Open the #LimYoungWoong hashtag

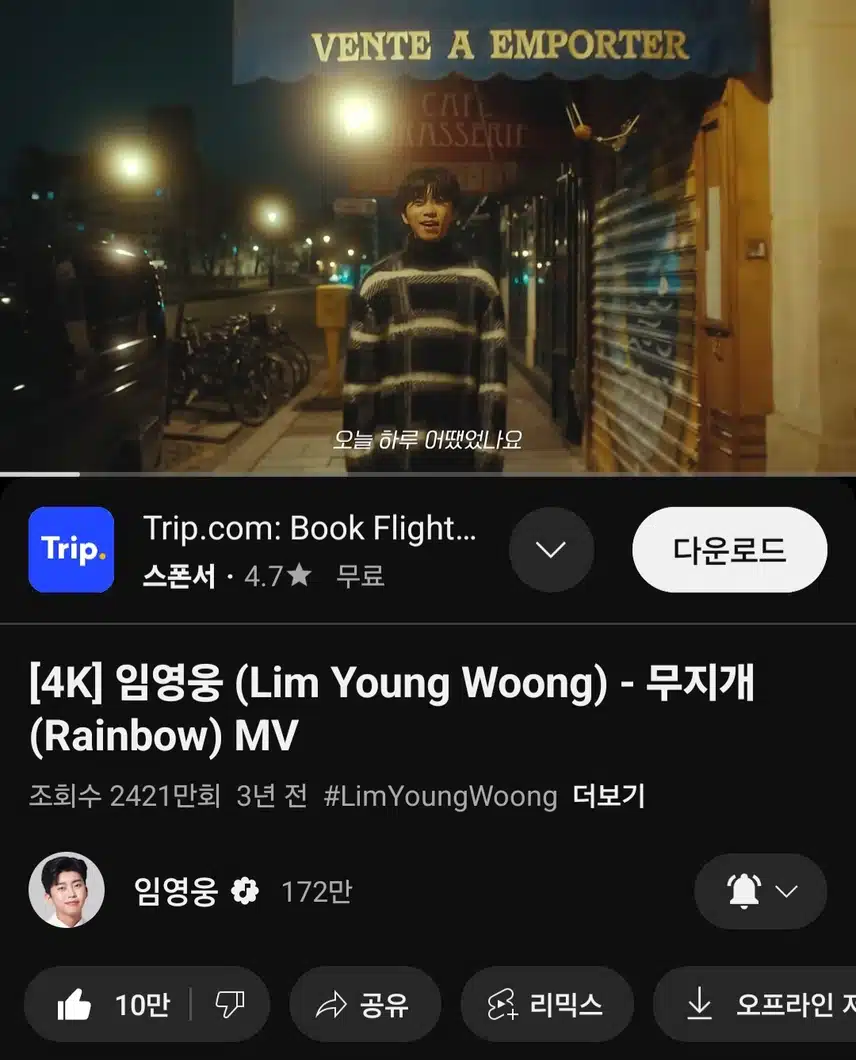[x=440, y=796]
